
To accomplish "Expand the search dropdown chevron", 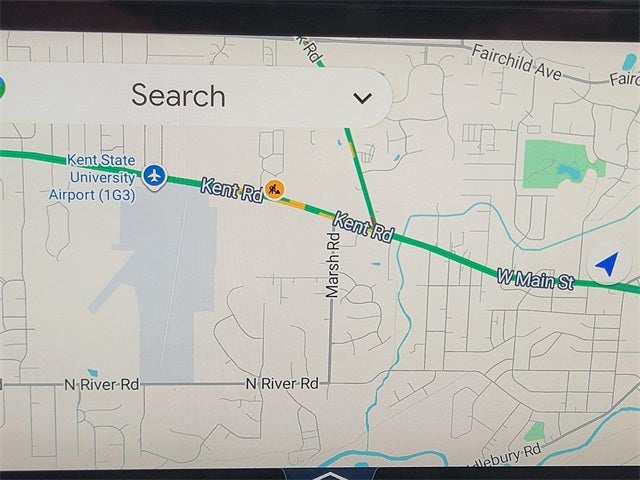I will (362, 98).
